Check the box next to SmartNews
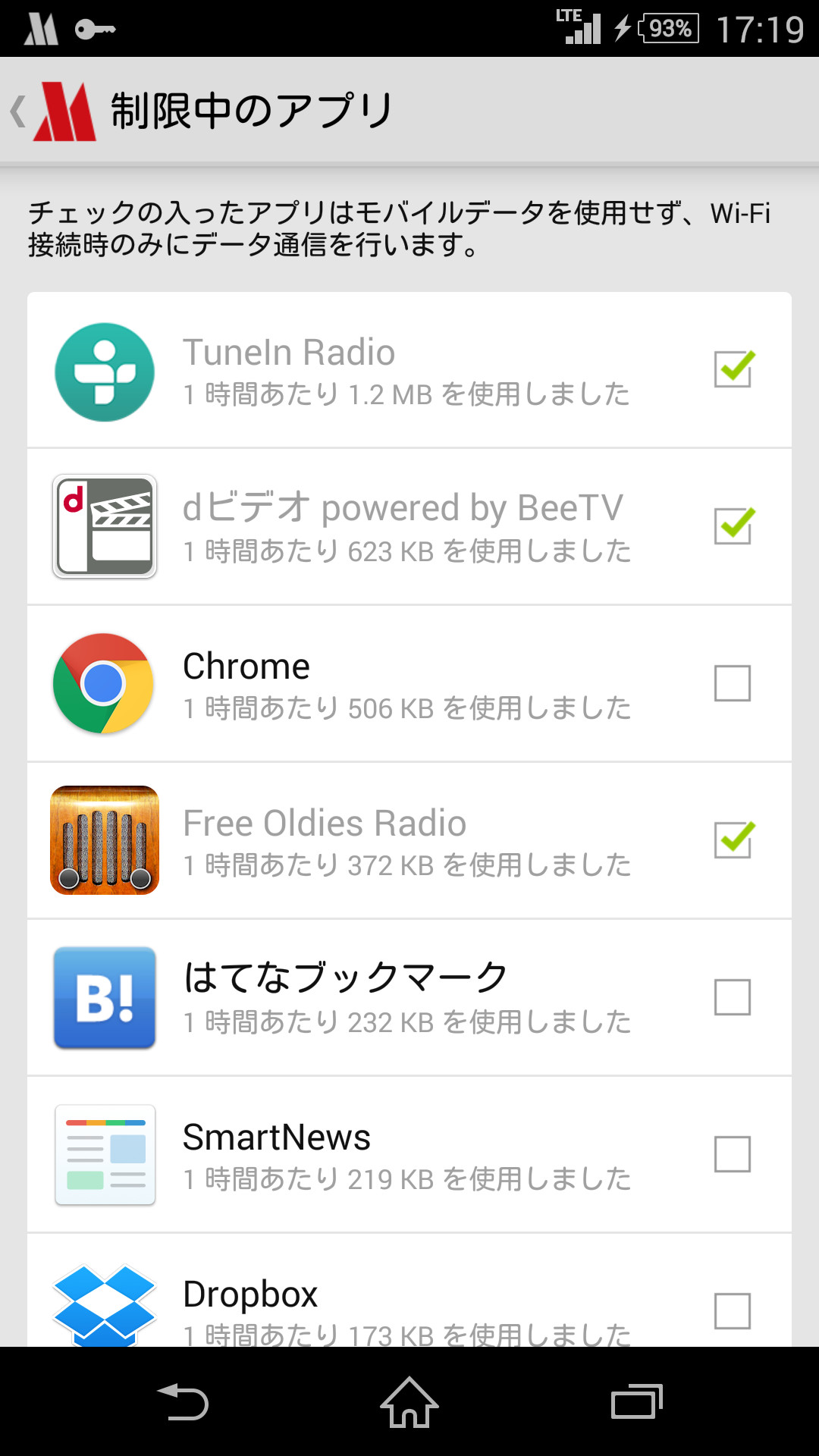Screen dimensions: 819x1456 click(732, 1153)
